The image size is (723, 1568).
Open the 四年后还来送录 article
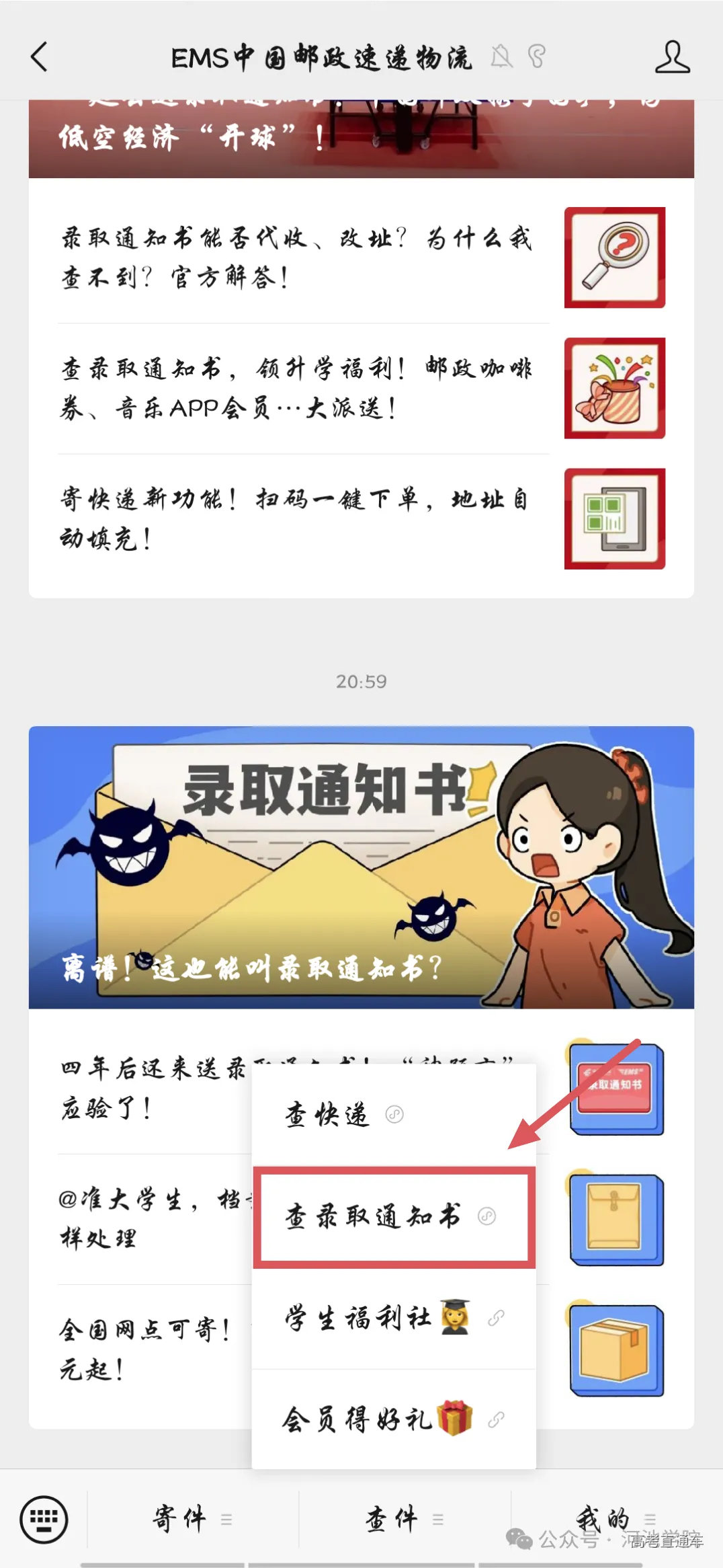tap(153, 1087)
